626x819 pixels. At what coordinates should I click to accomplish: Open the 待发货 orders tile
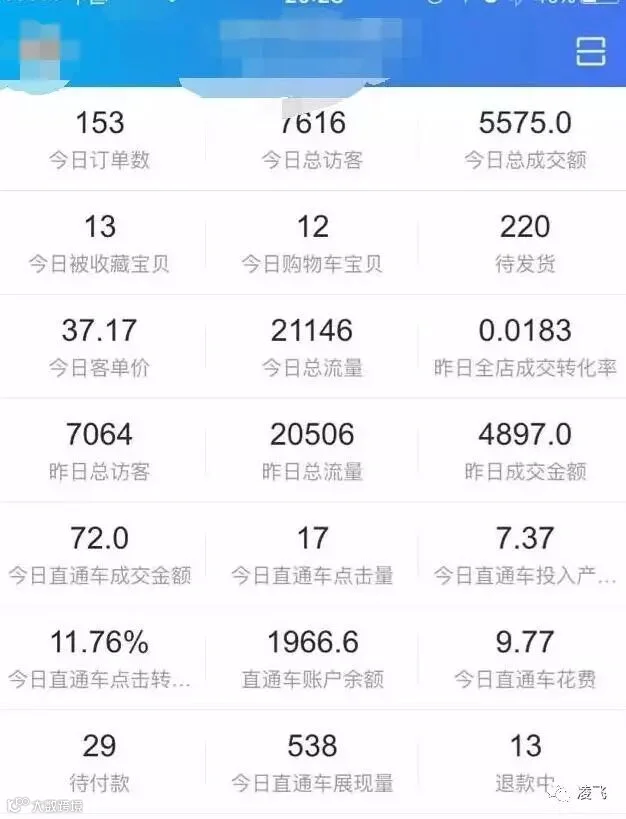[525, 243]
